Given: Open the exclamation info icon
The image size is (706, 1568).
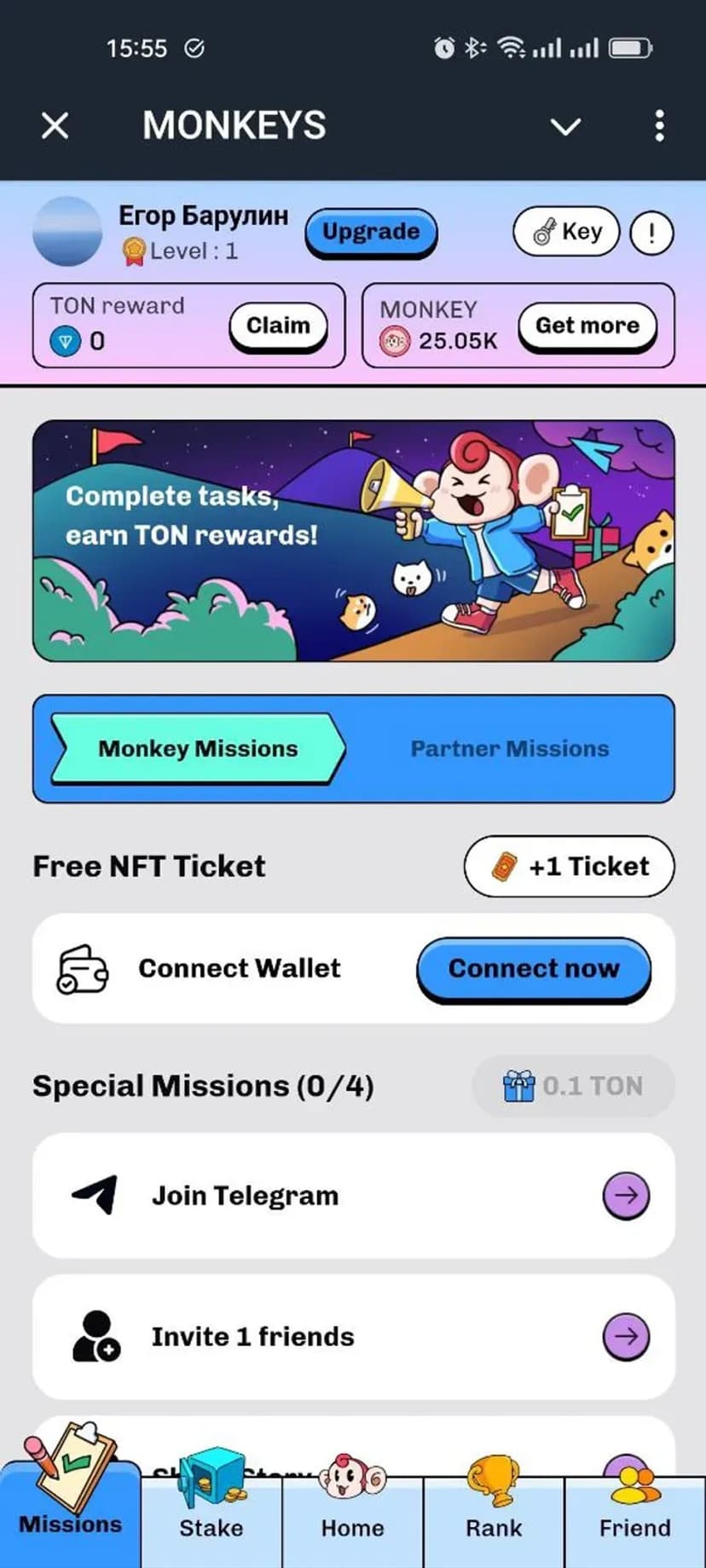Looking at the screenshot, I should tap(651, 233).
